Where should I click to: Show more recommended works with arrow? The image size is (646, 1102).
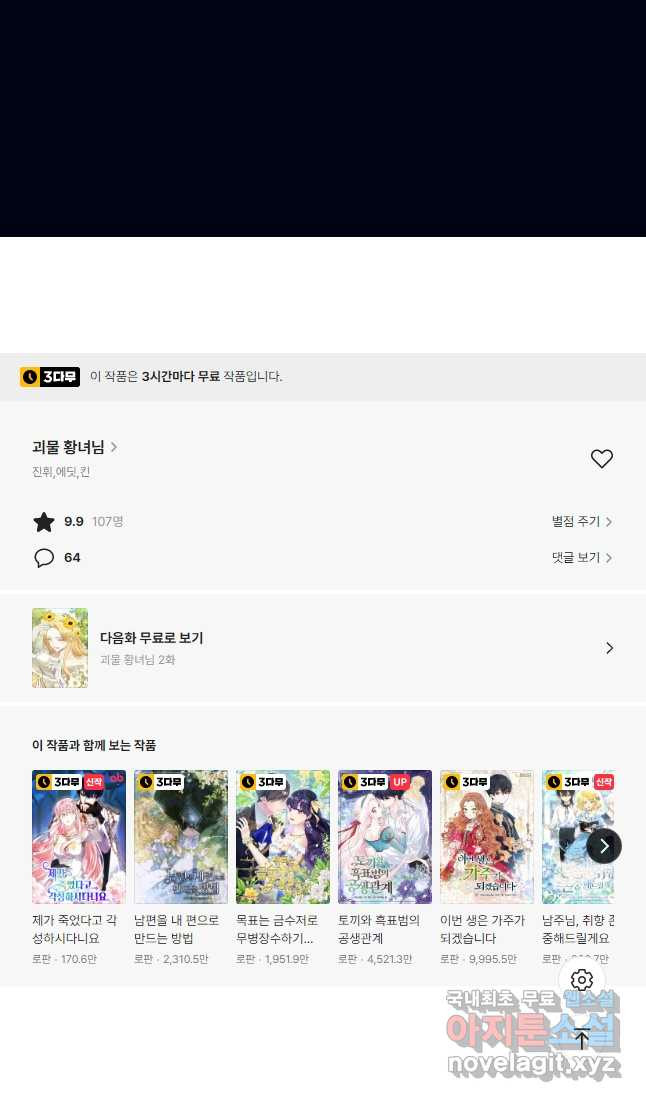(604, 846)
